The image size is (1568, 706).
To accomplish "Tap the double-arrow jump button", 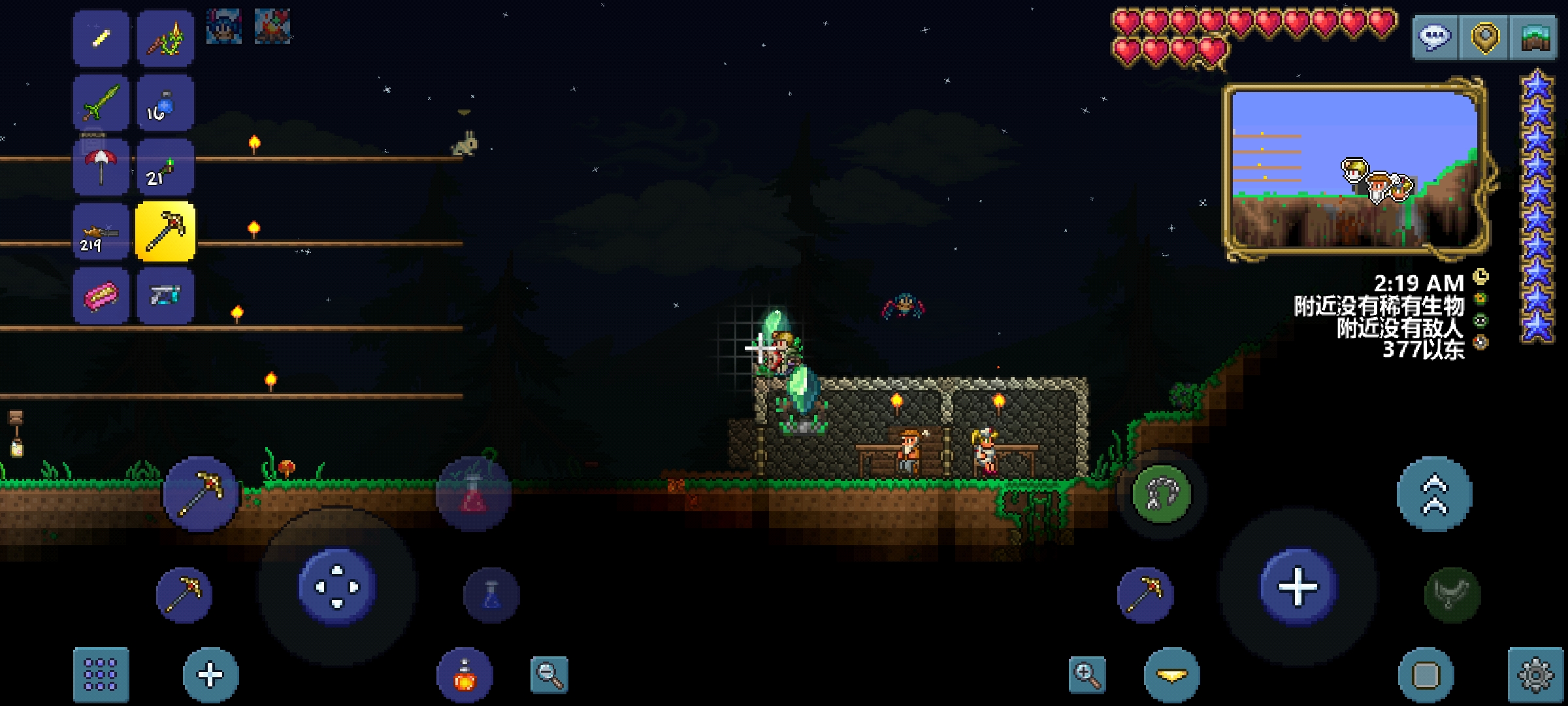I will point(1434,495).
